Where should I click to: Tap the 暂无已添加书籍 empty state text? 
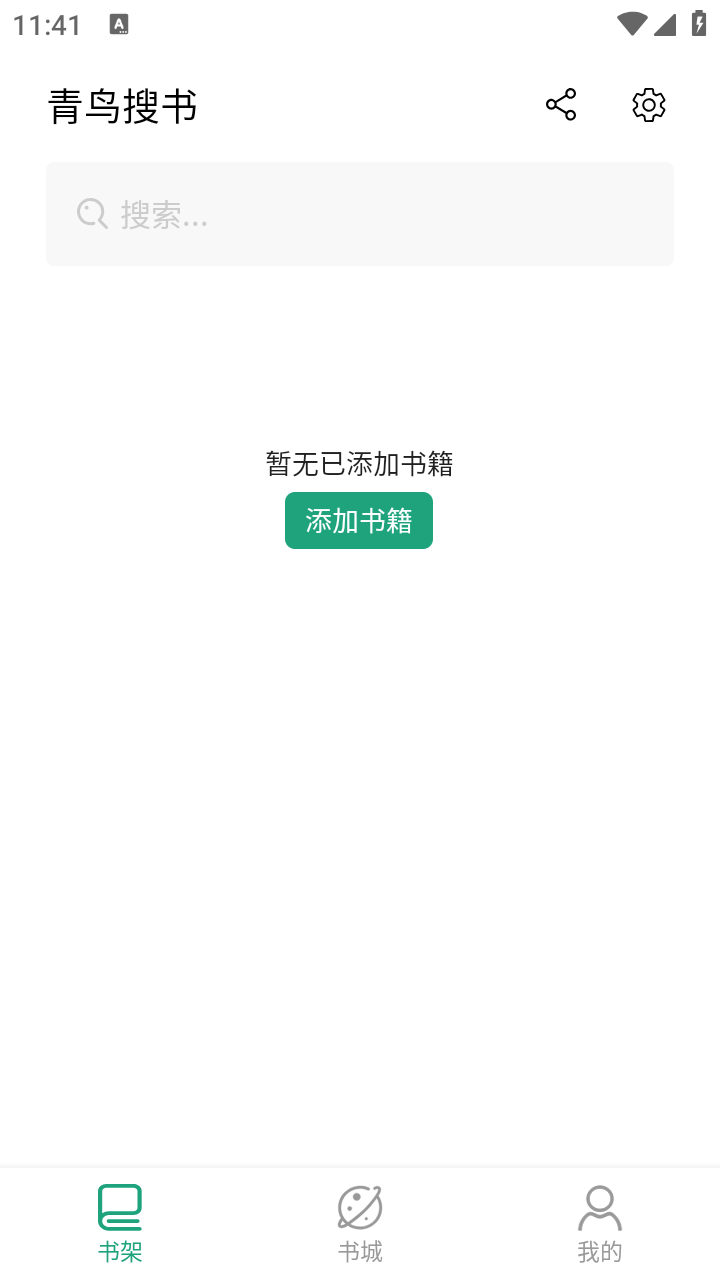(x=359, y=463)
